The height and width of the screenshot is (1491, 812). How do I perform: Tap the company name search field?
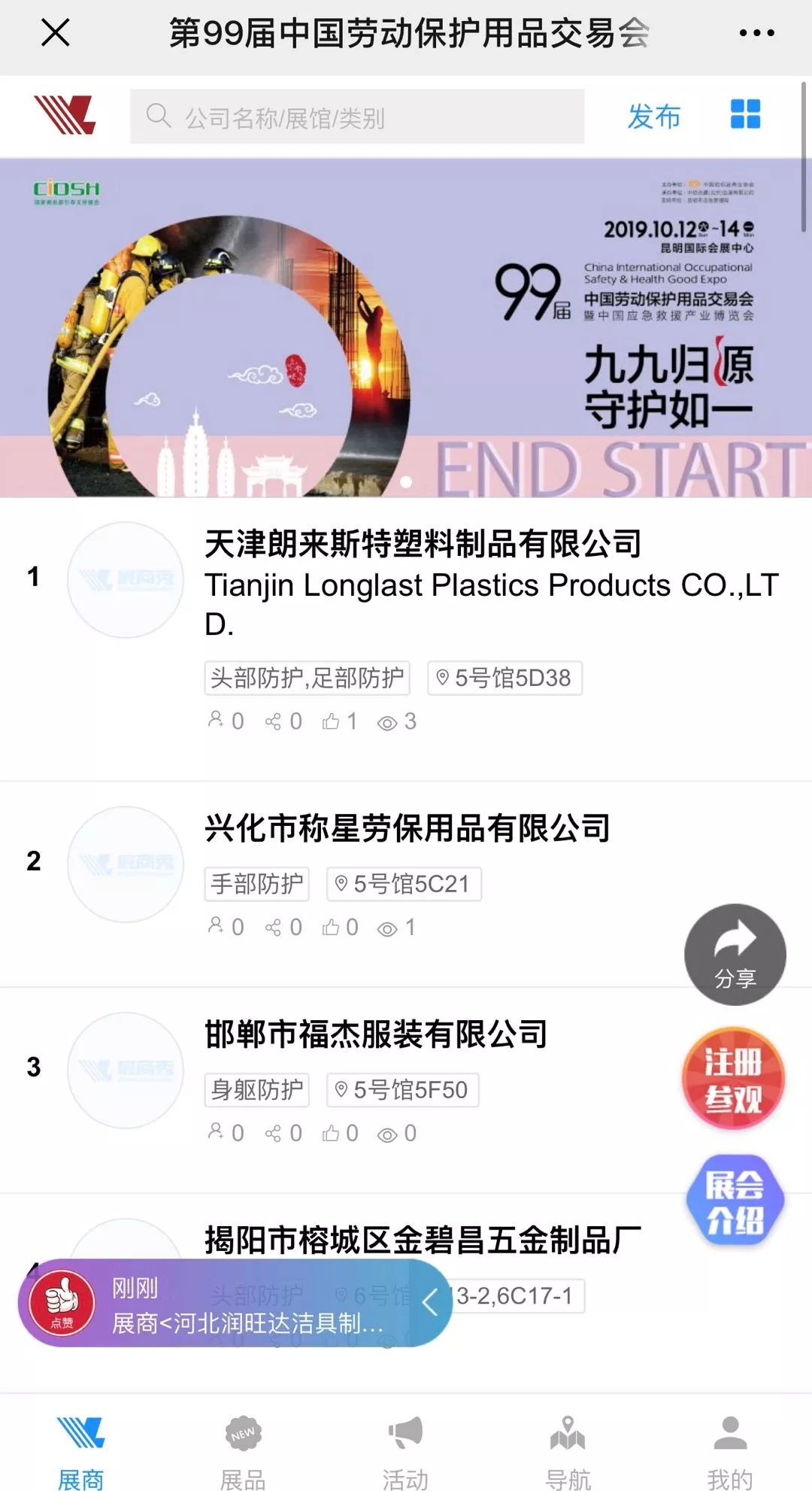tap(357, 117)
